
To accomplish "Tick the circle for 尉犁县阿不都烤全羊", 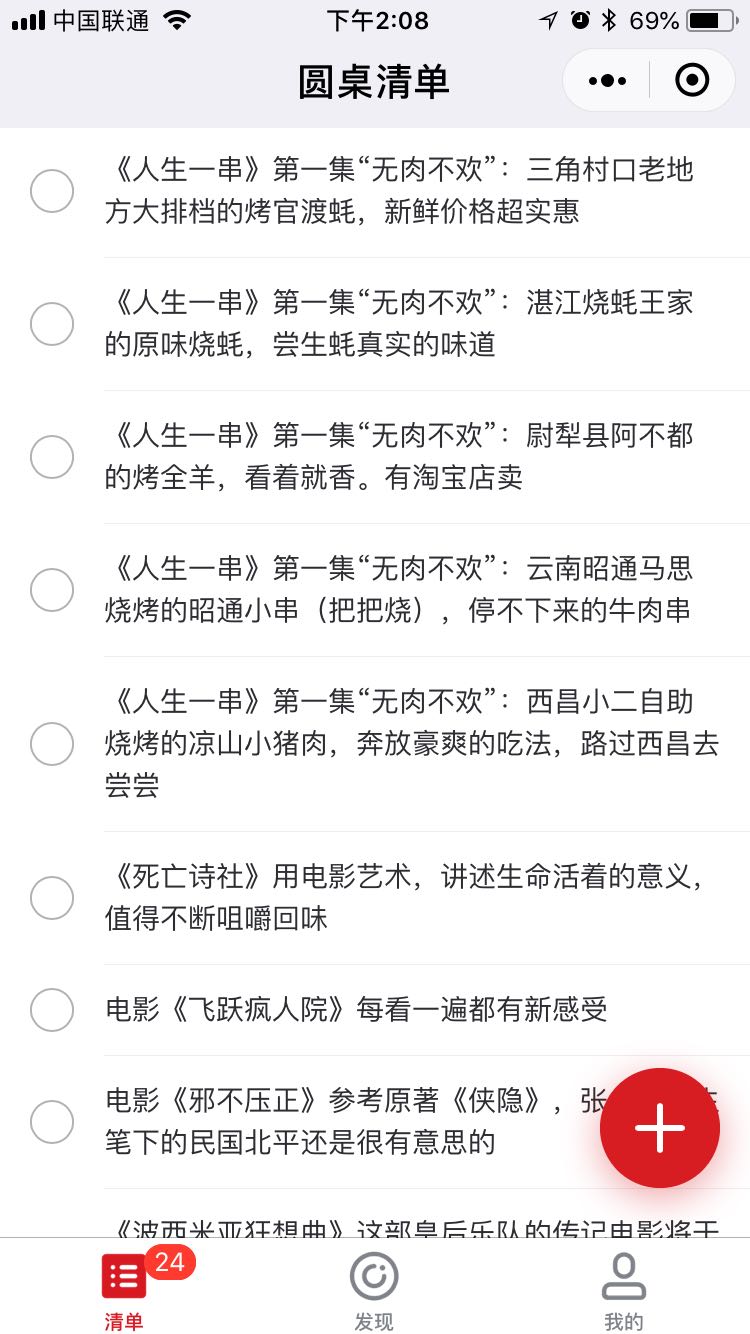I will (x=52, y=457).
